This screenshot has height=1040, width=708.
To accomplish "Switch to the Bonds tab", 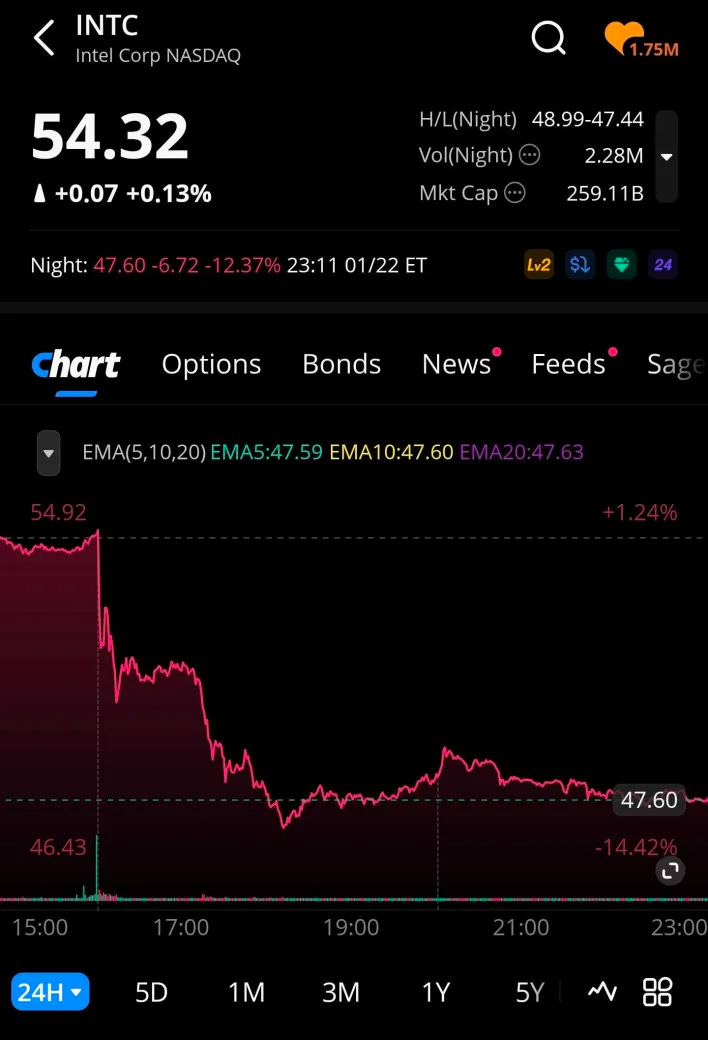I will coord(341,365).
